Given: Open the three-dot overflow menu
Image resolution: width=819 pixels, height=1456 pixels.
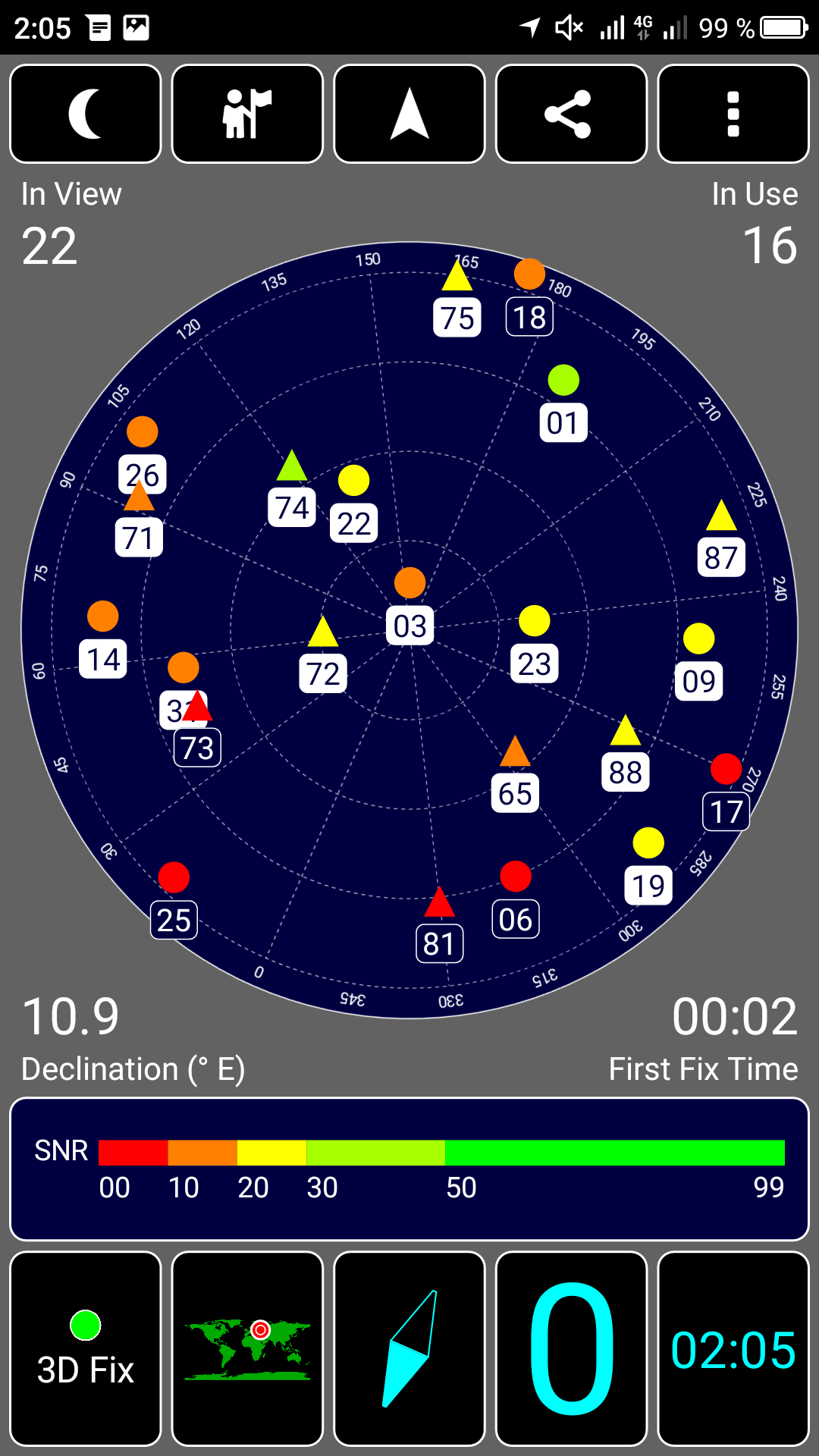Looking at the screenshot, I should tap(733, 114).
